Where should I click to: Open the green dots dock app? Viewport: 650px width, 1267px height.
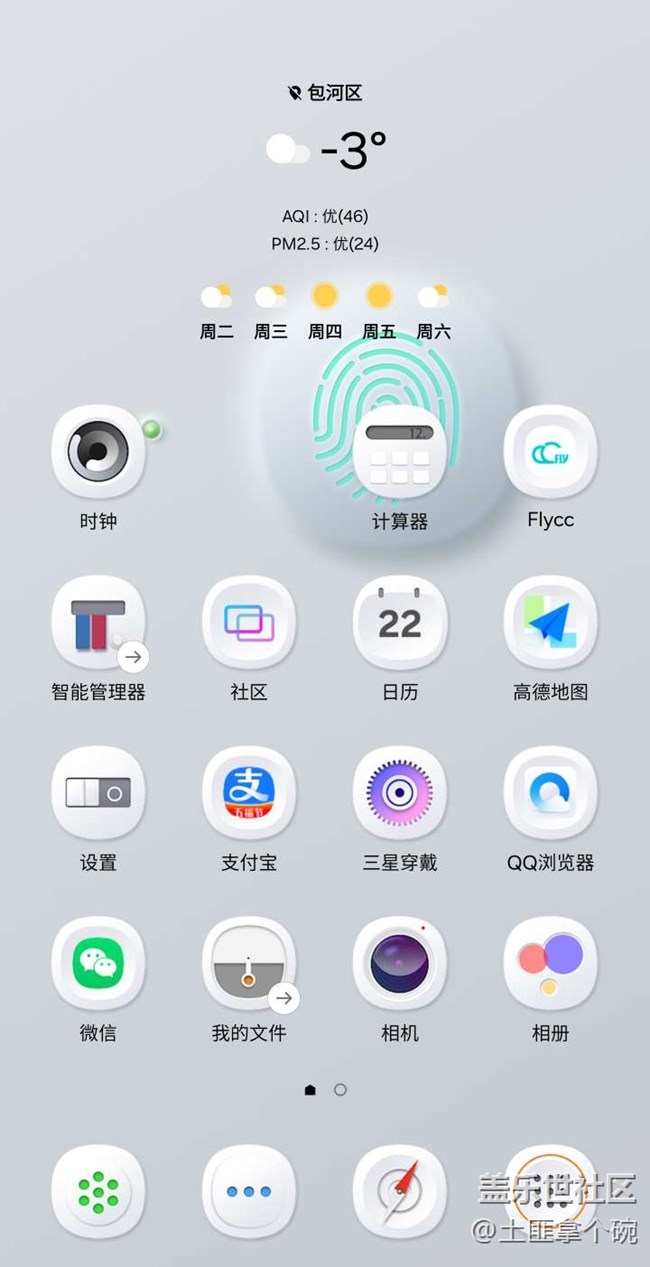[x=98, y=1192]
